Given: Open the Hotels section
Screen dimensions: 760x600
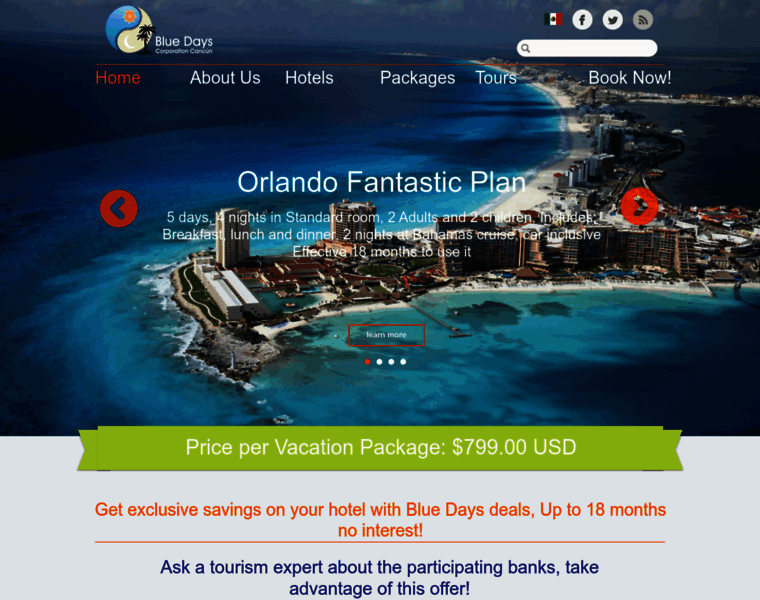Looking at the screenshot, I should [x=309, y=78].
